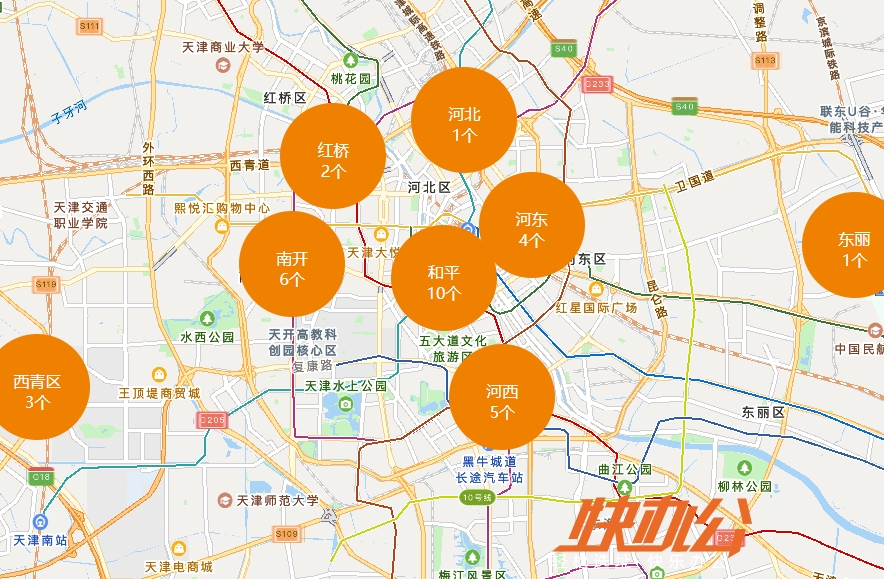Open the 东丽 1个 cluster bubble
The width and height of the screenshot is (884, 579).
coord(850,249)
